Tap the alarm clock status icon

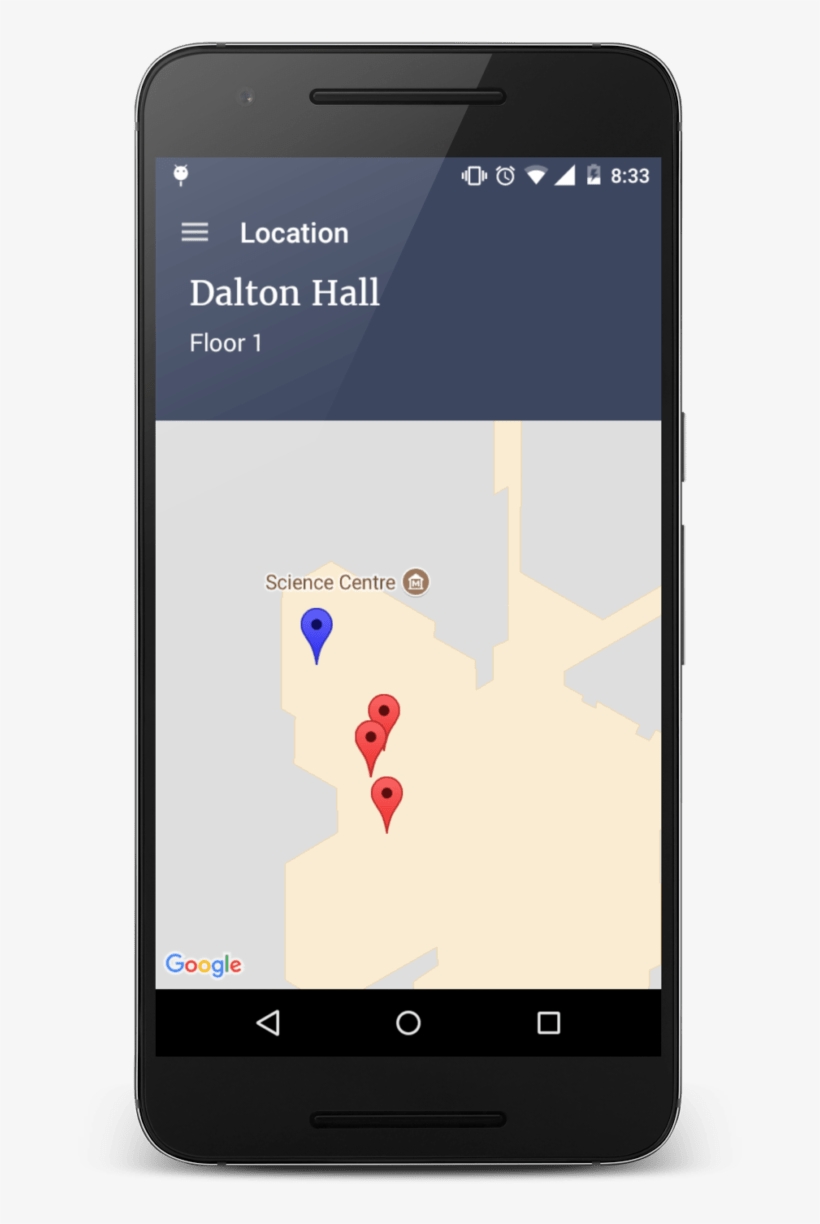pyautogui.click(x=504, y=175)
